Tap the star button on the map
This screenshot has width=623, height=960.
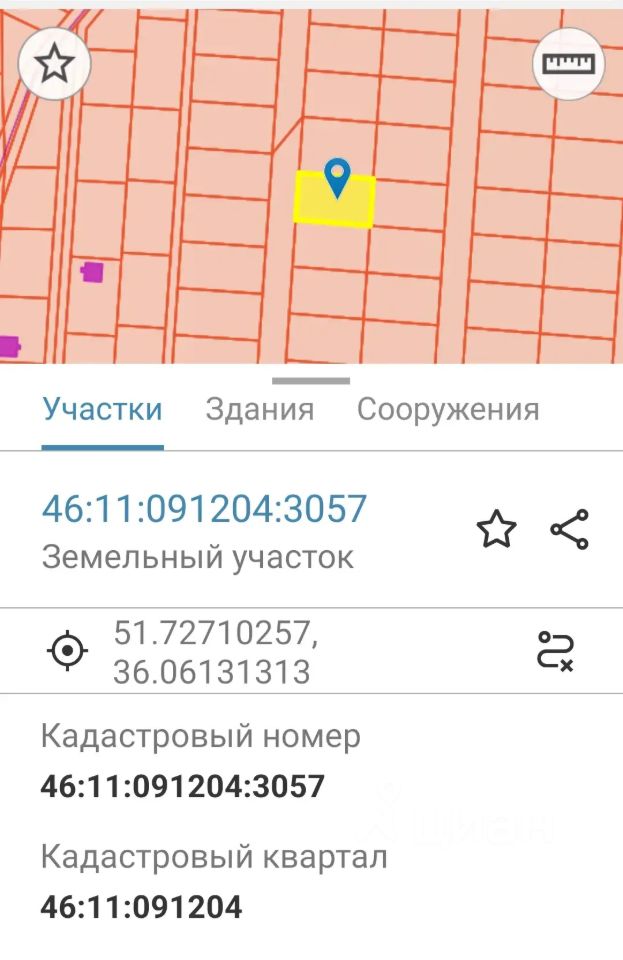click(x=54, y=63)
